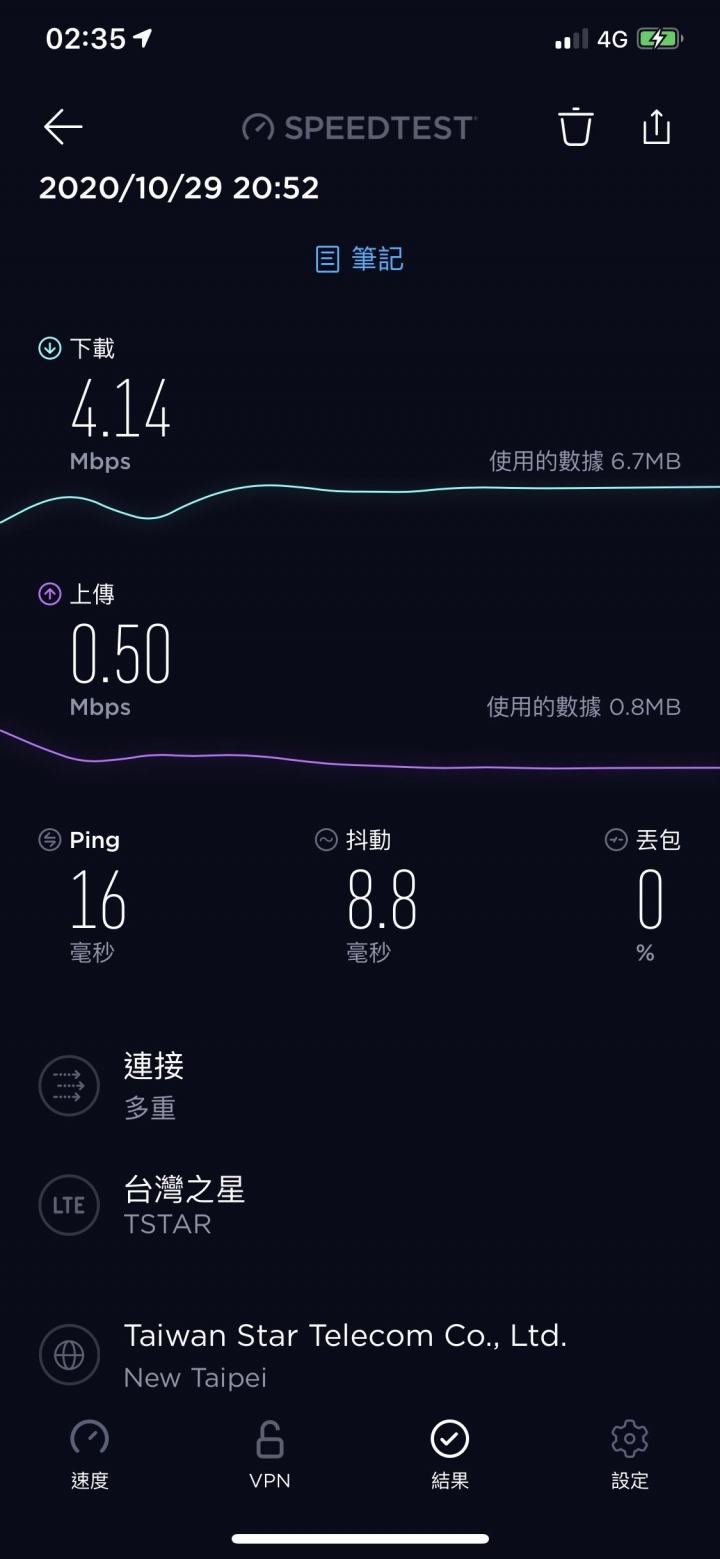
Task: Switch to the 速度 tab
Action: pyautogui.click(x=90, y=1455)
